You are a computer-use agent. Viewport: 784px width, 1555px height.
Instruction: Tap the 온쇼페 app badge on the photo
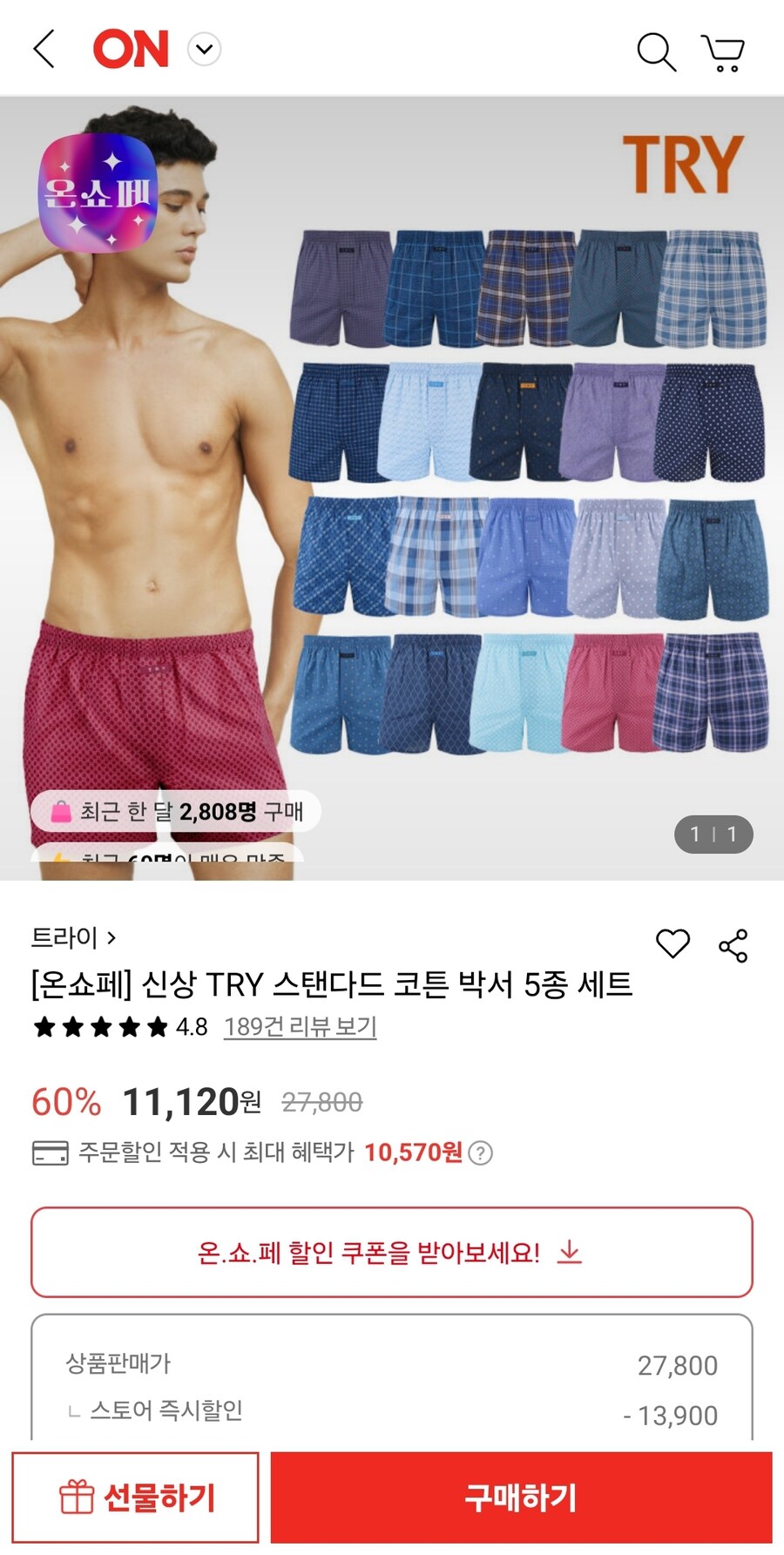(98, 193)
